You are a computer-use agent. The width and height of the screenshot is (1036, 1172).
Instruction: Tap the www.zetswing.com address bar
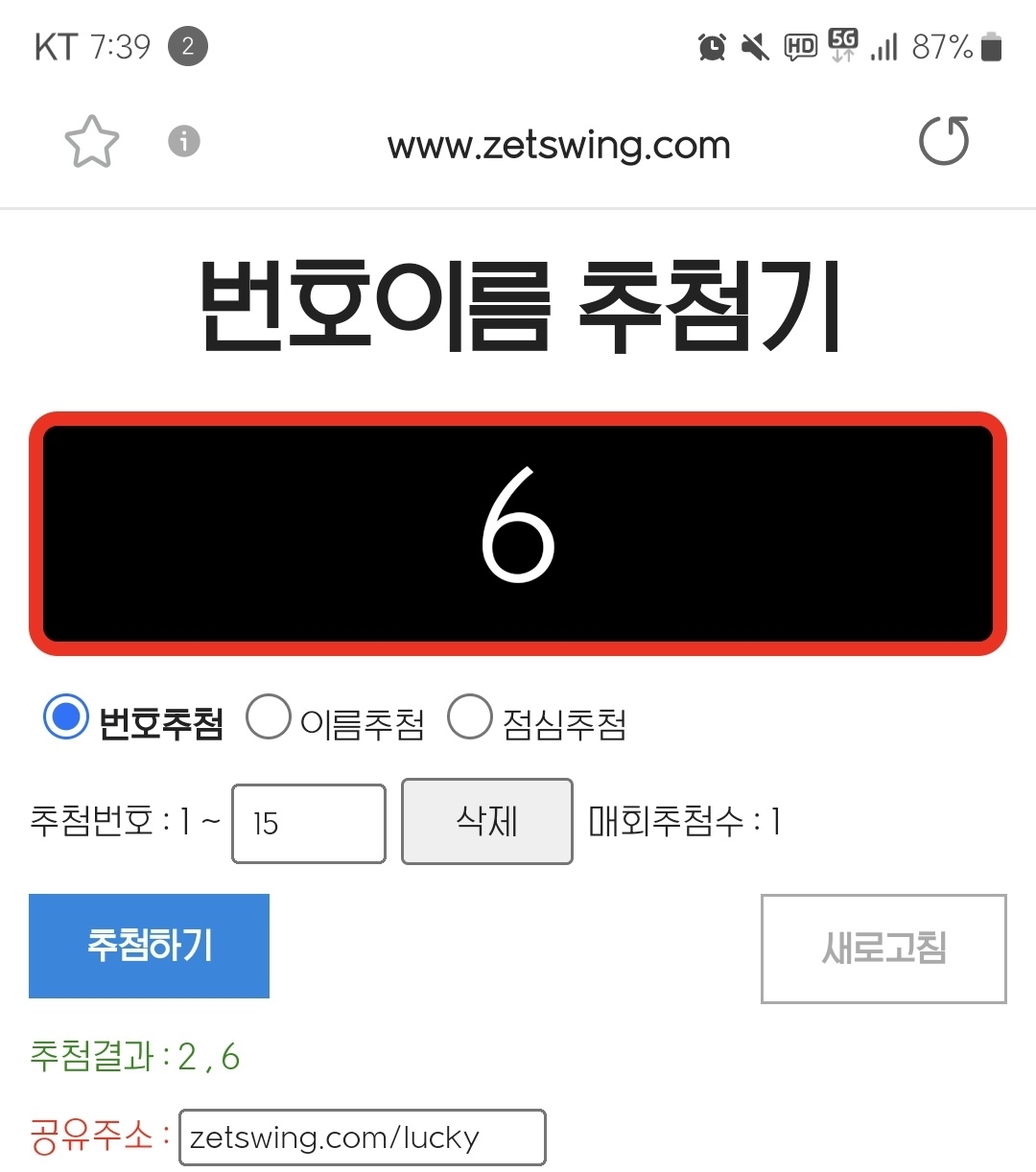point(558,146)
